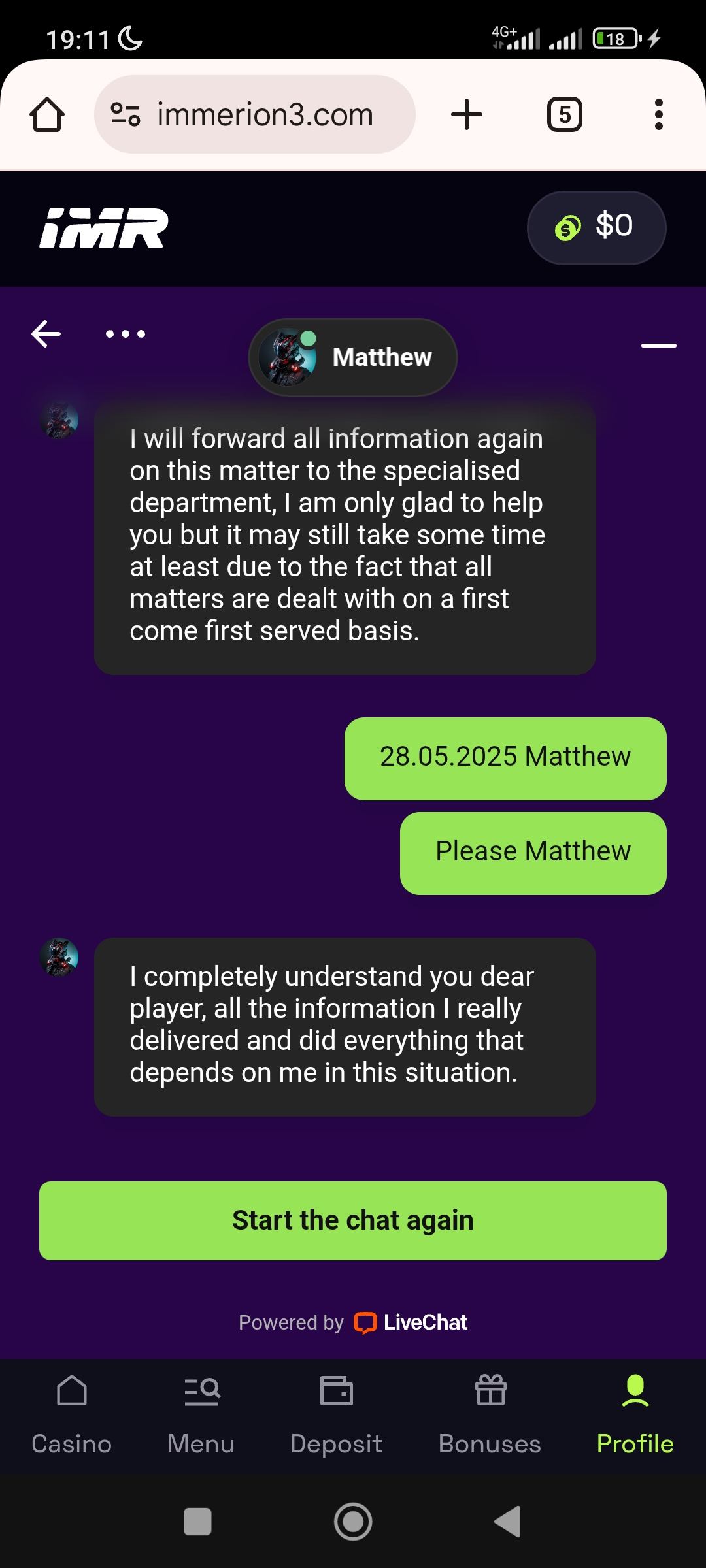Open the LiveChat link
The width and height of the screenshot is (706, 1568).
(412, 1322)
